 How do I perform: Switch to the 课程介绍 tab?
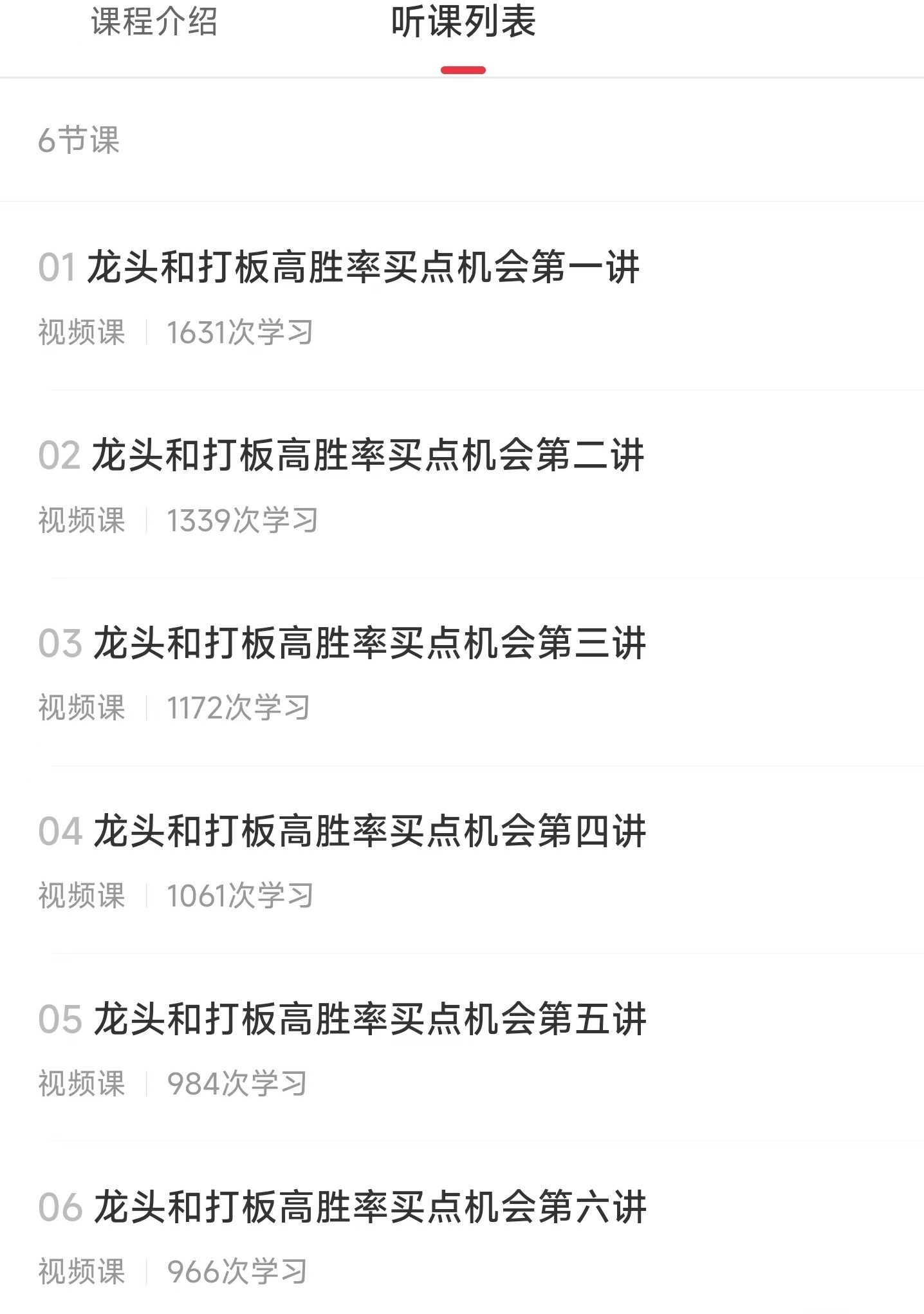154,23
